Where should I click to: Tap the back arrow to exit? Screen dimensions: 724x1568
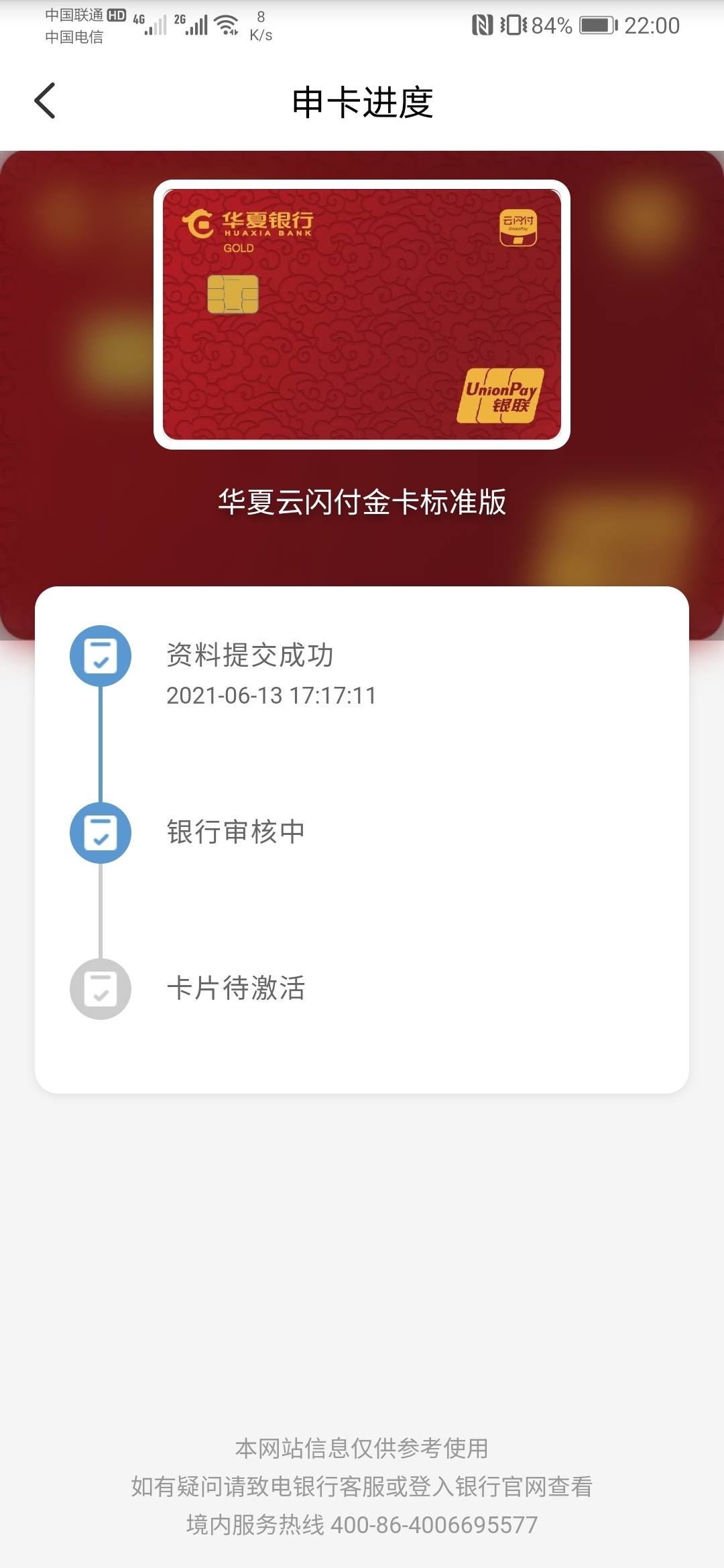(44, 102)
